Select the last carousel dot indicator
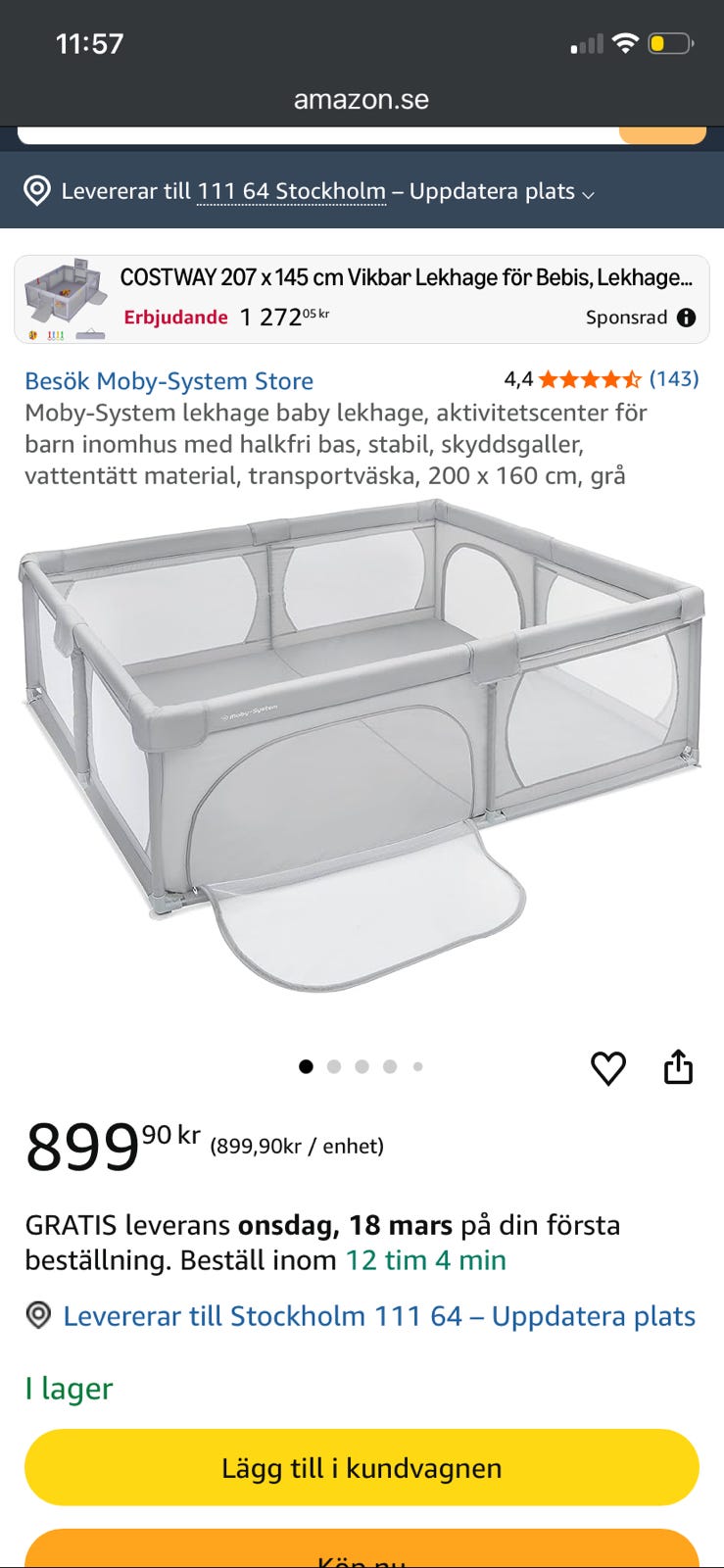 pos(417,1068)
